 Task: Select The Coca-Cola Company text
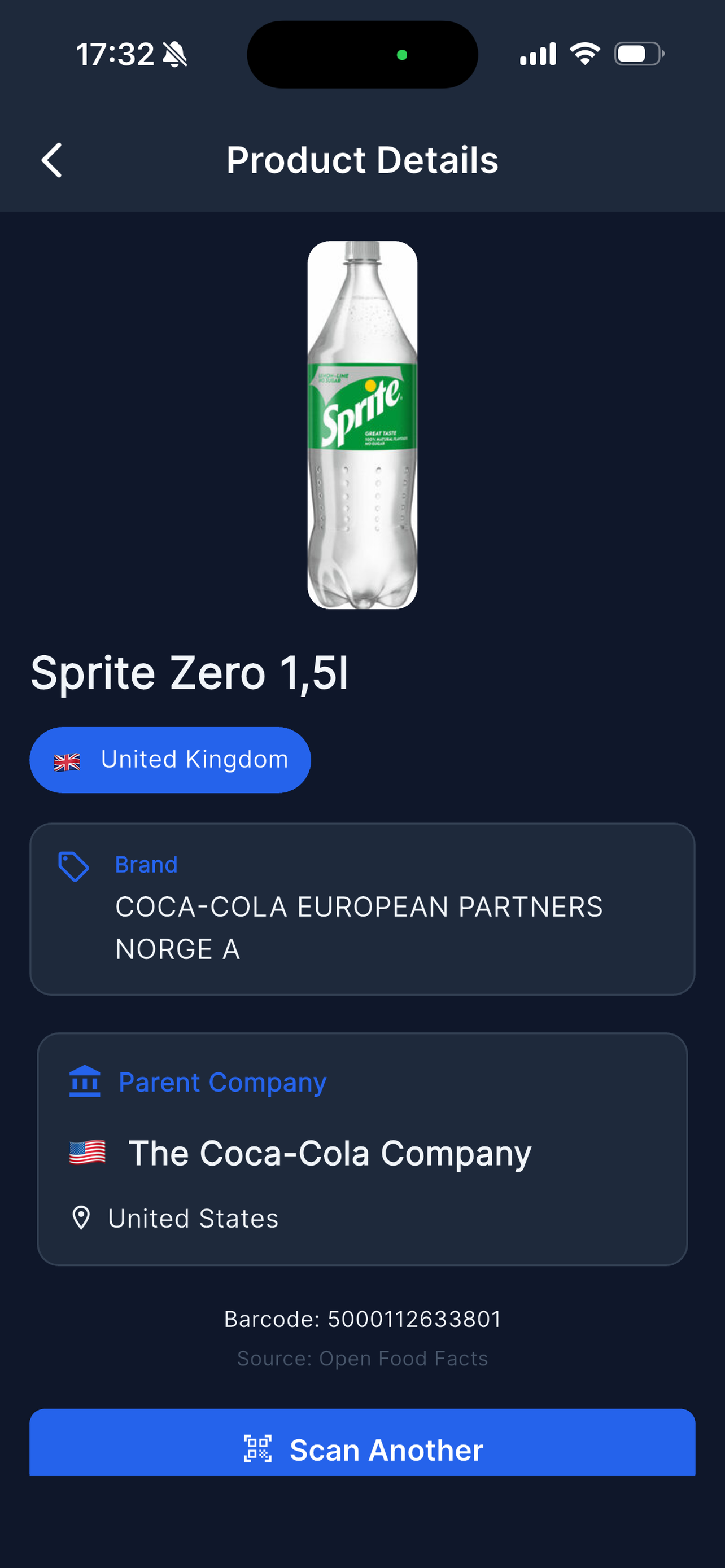tap(330, 1152)
